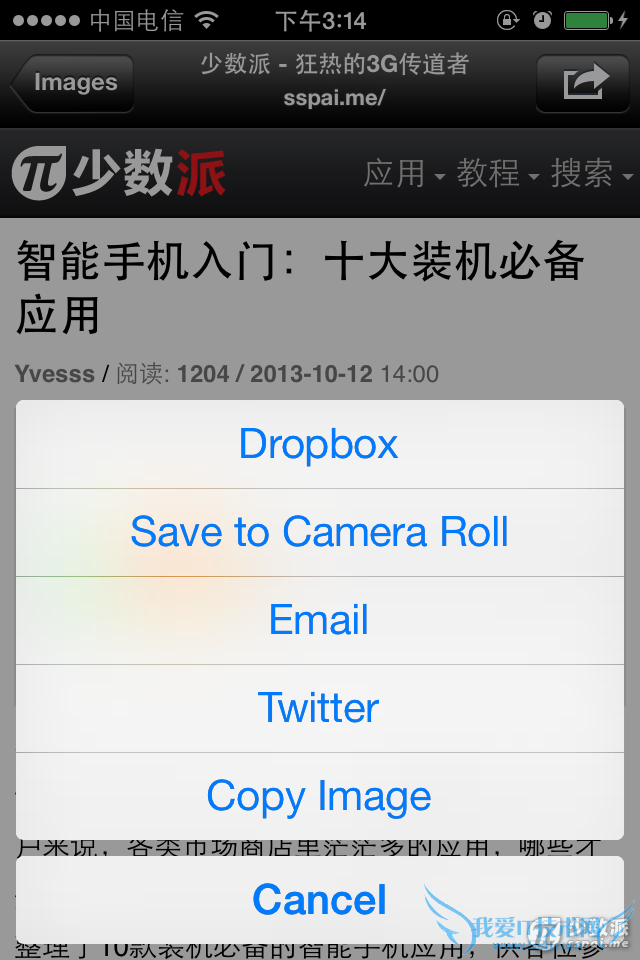The image size is (640, 960).
Task: Go back to Images
Action: tap(72, 83)
